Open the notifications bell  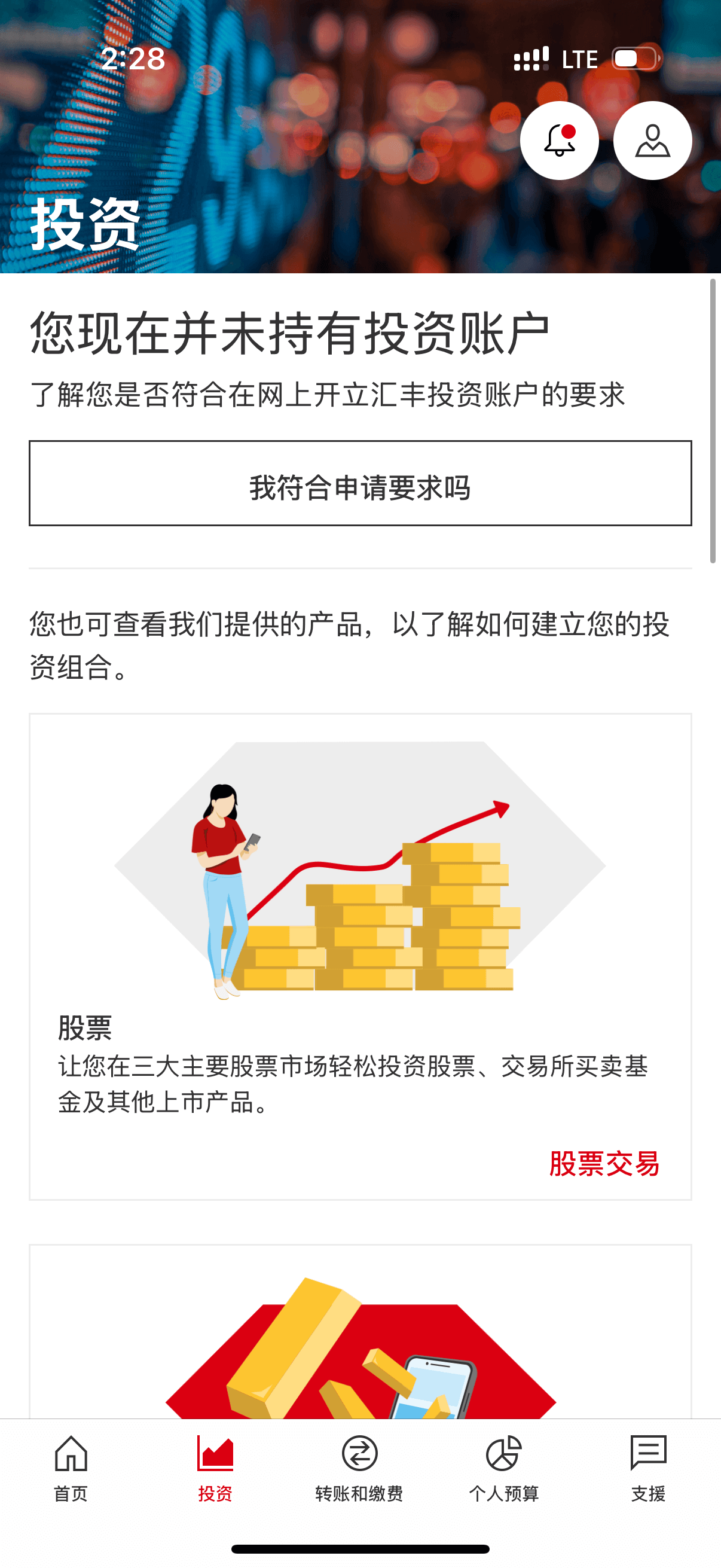558,141
